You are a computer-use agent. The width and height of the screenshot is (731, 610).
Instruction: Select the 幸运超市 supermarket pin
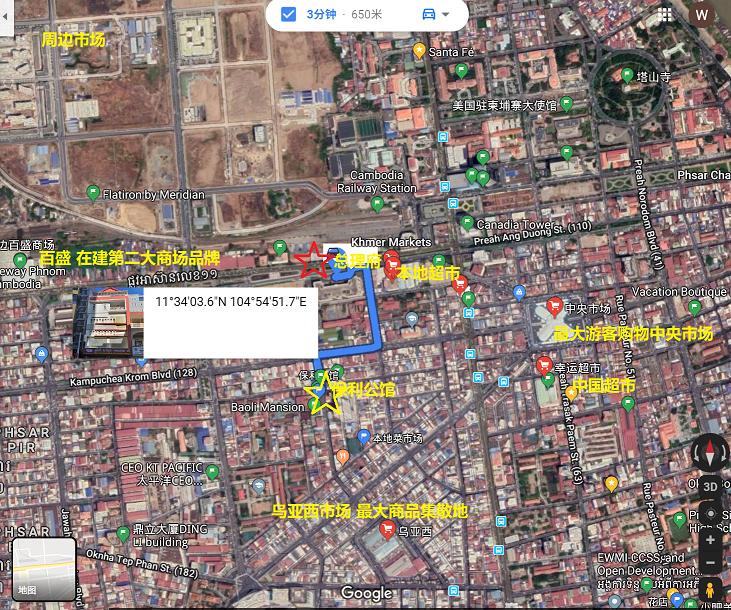click(545, 365)
